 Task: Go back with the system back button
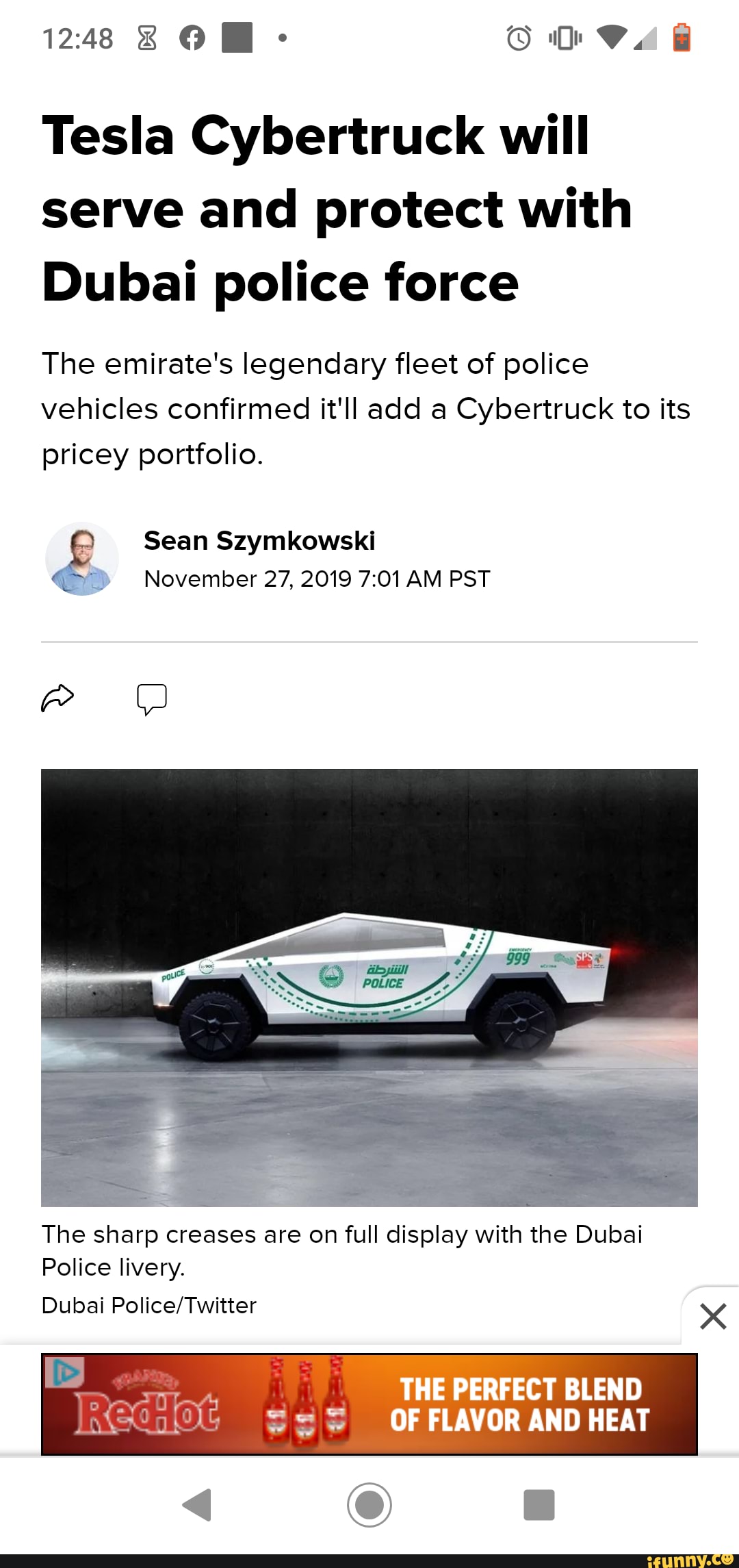click(197, 1504)
